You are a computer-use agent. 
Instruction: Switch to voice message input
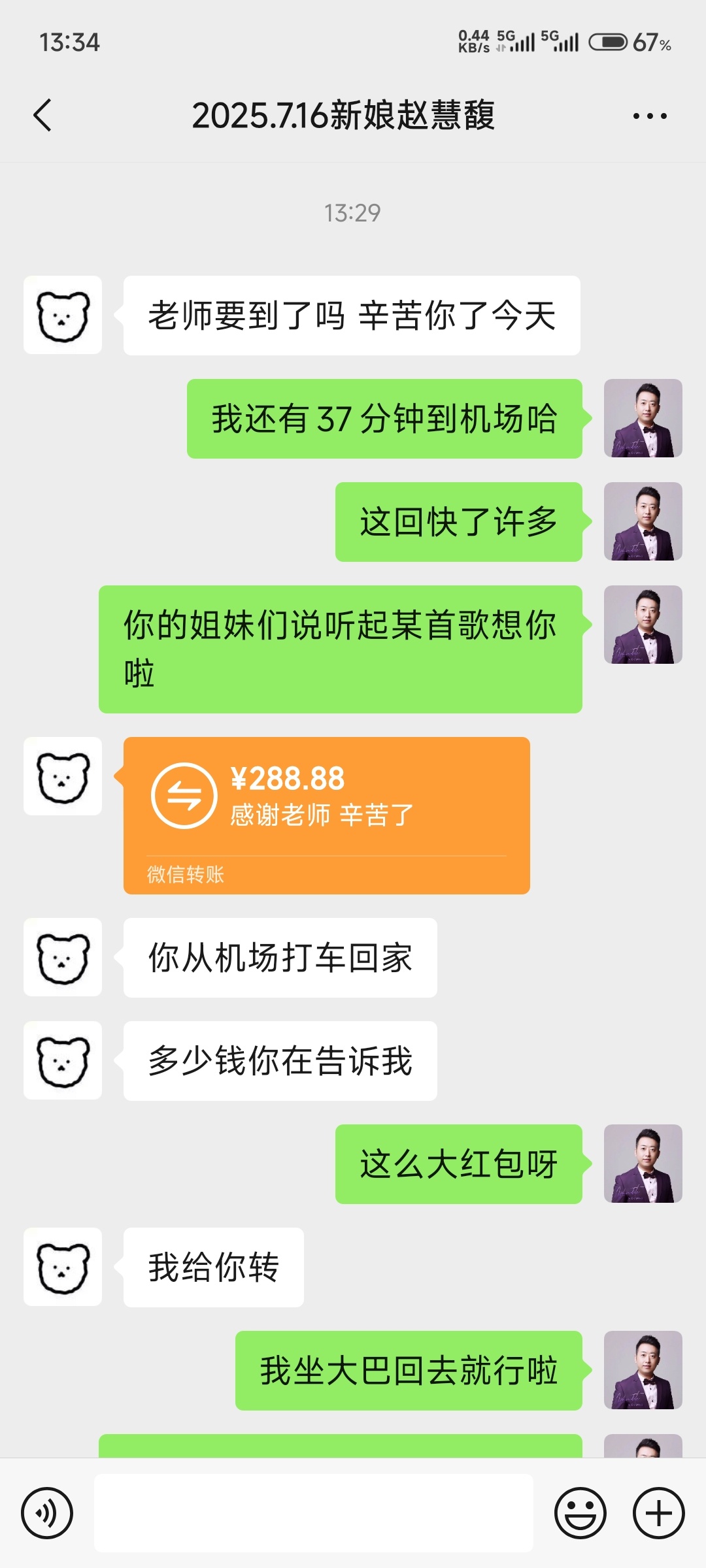[47, 1513]
